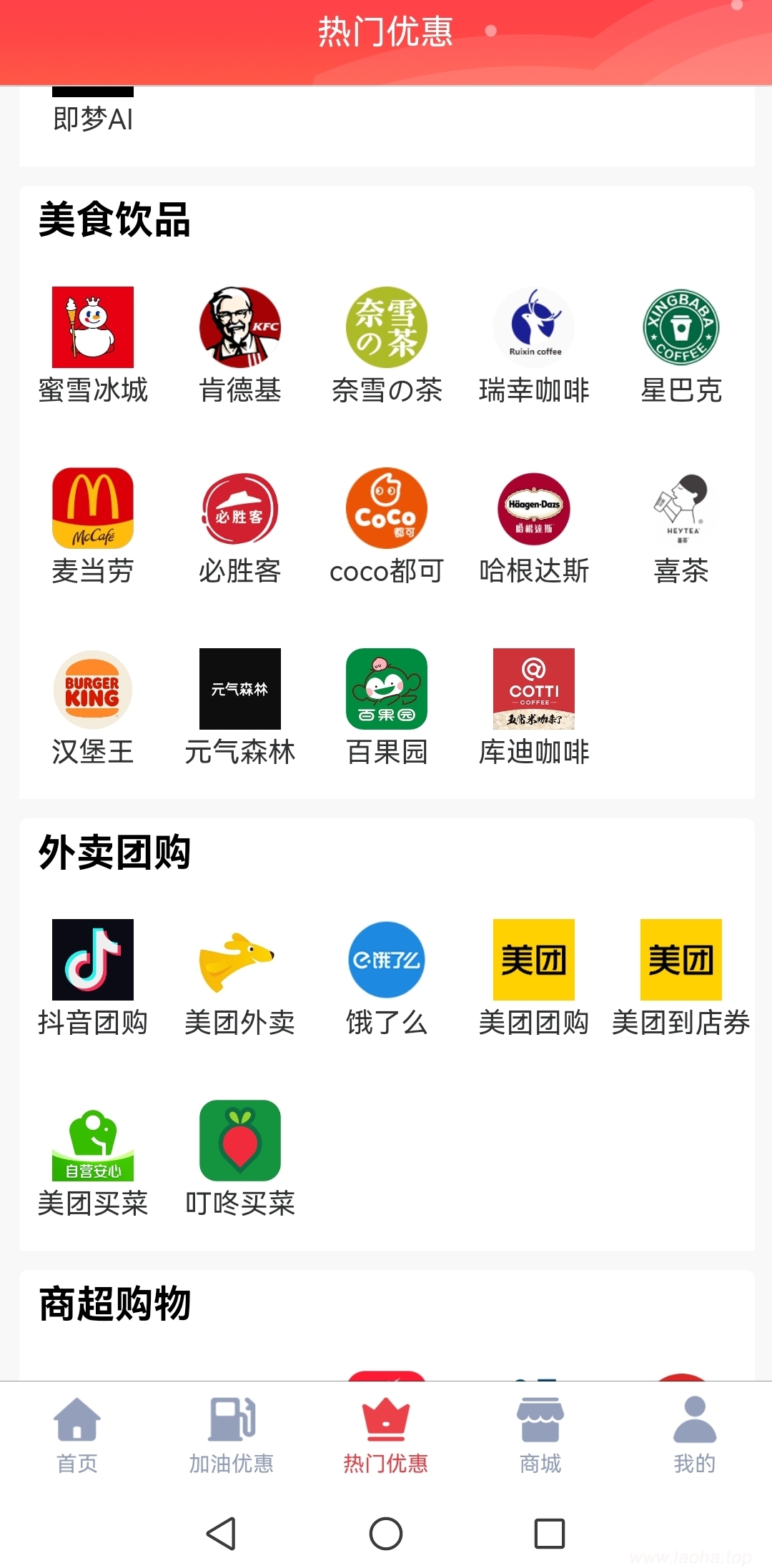Open 饿了么 takeaway offers

coord(387,978)
